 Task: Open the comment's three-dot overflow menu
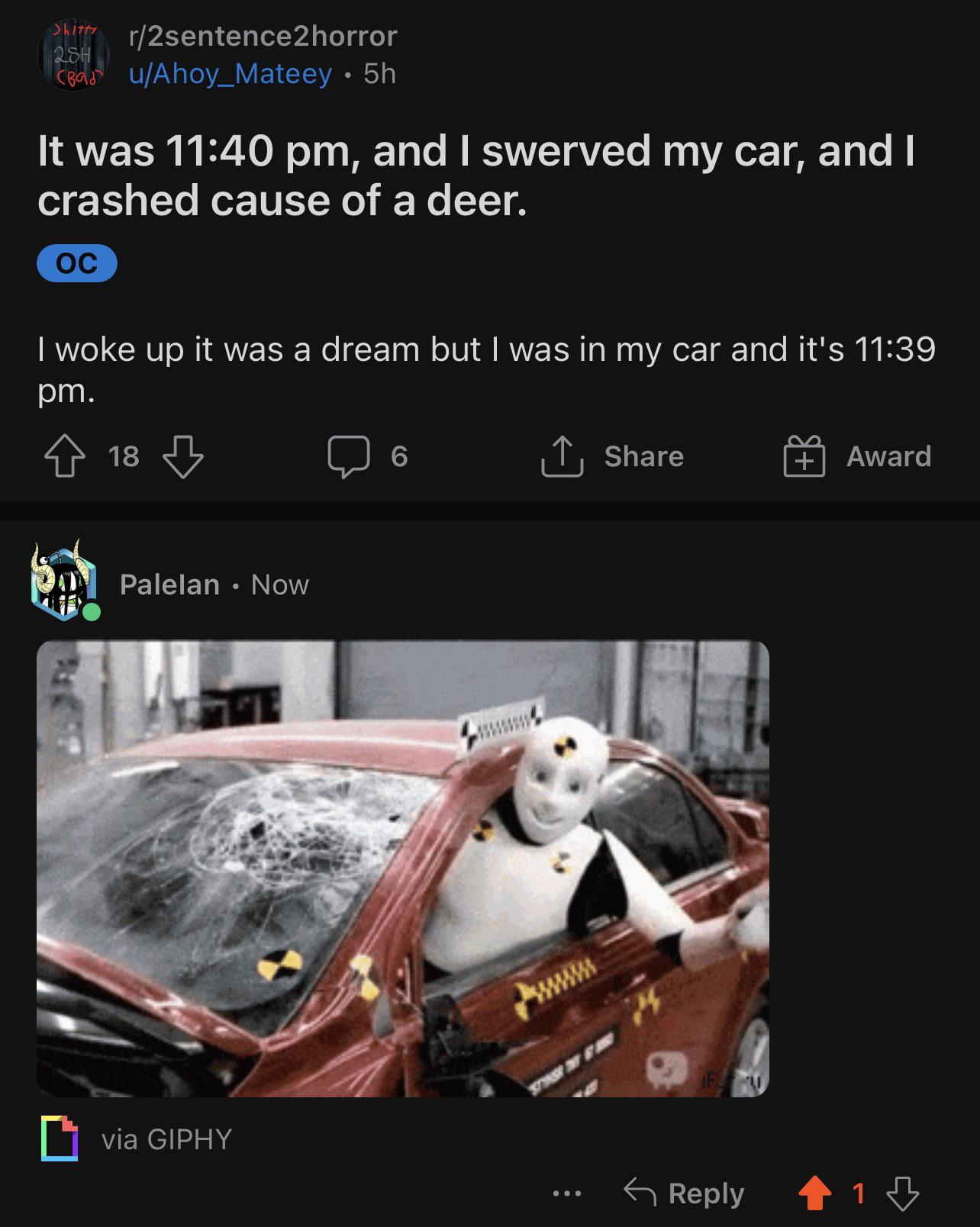click(567, 1193)
